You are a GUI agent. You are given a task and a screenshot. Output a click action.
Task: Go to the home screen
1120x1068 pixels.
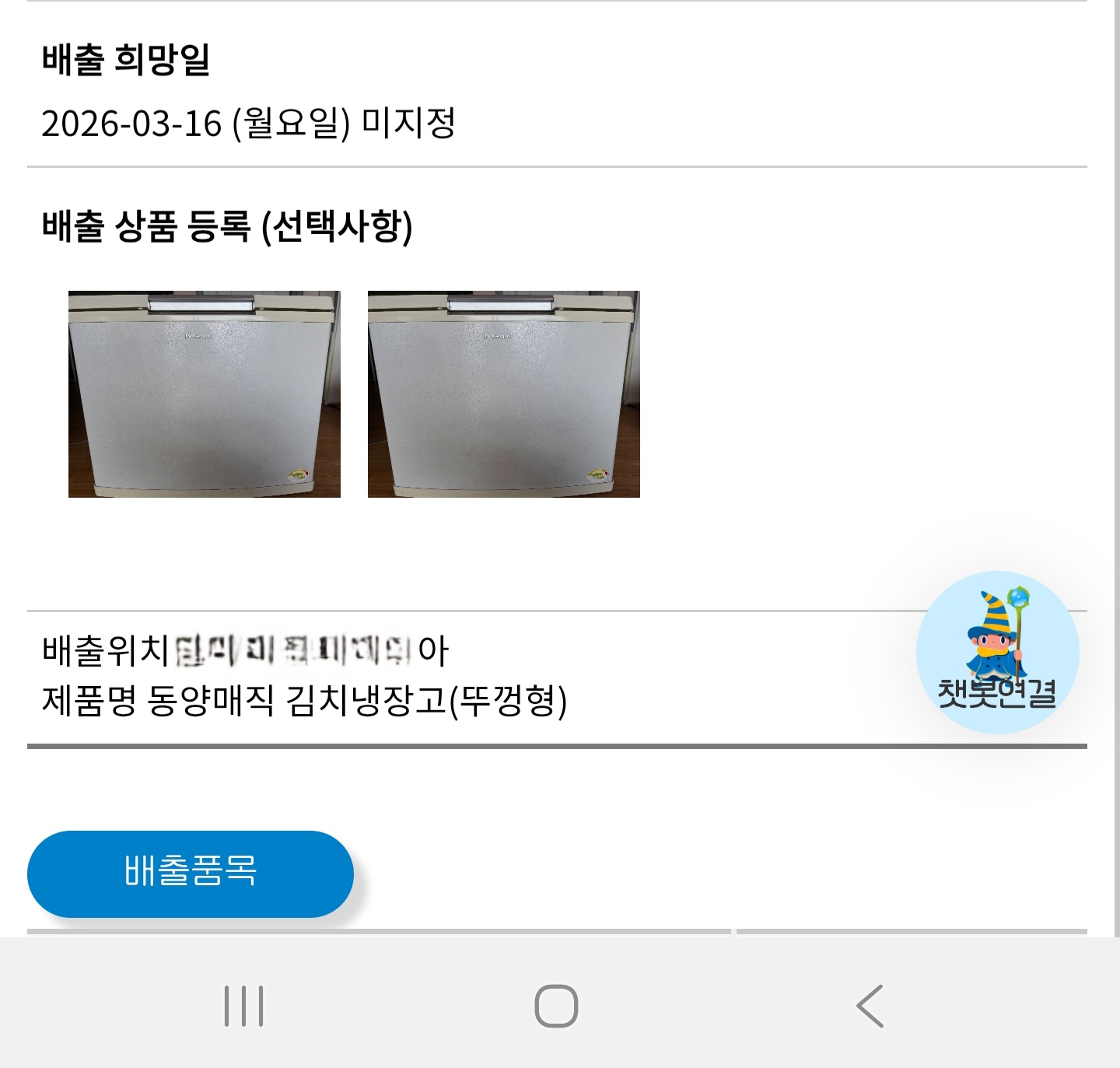[x=557, y=1006]
